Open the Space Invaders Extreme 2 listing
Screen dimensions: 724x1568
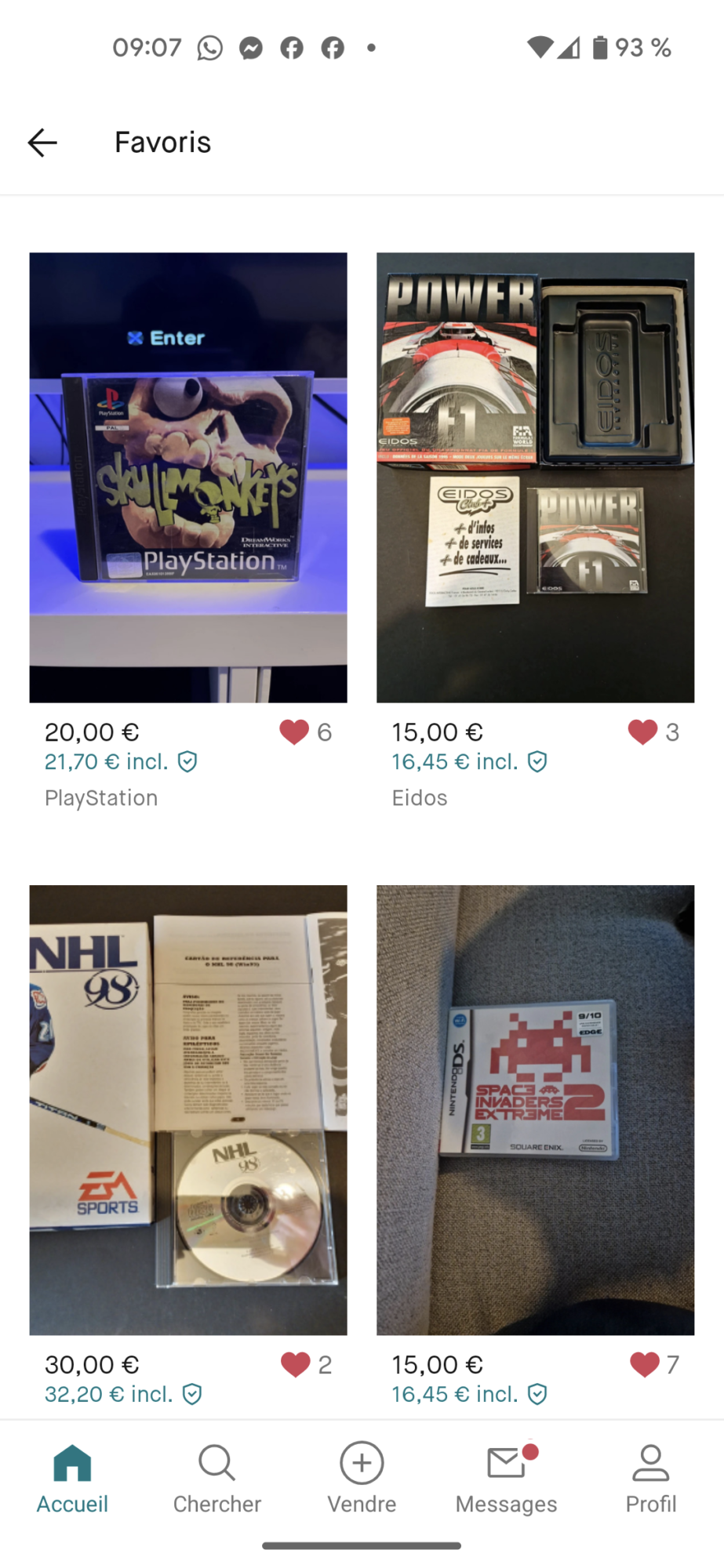tap(535, 1110)
